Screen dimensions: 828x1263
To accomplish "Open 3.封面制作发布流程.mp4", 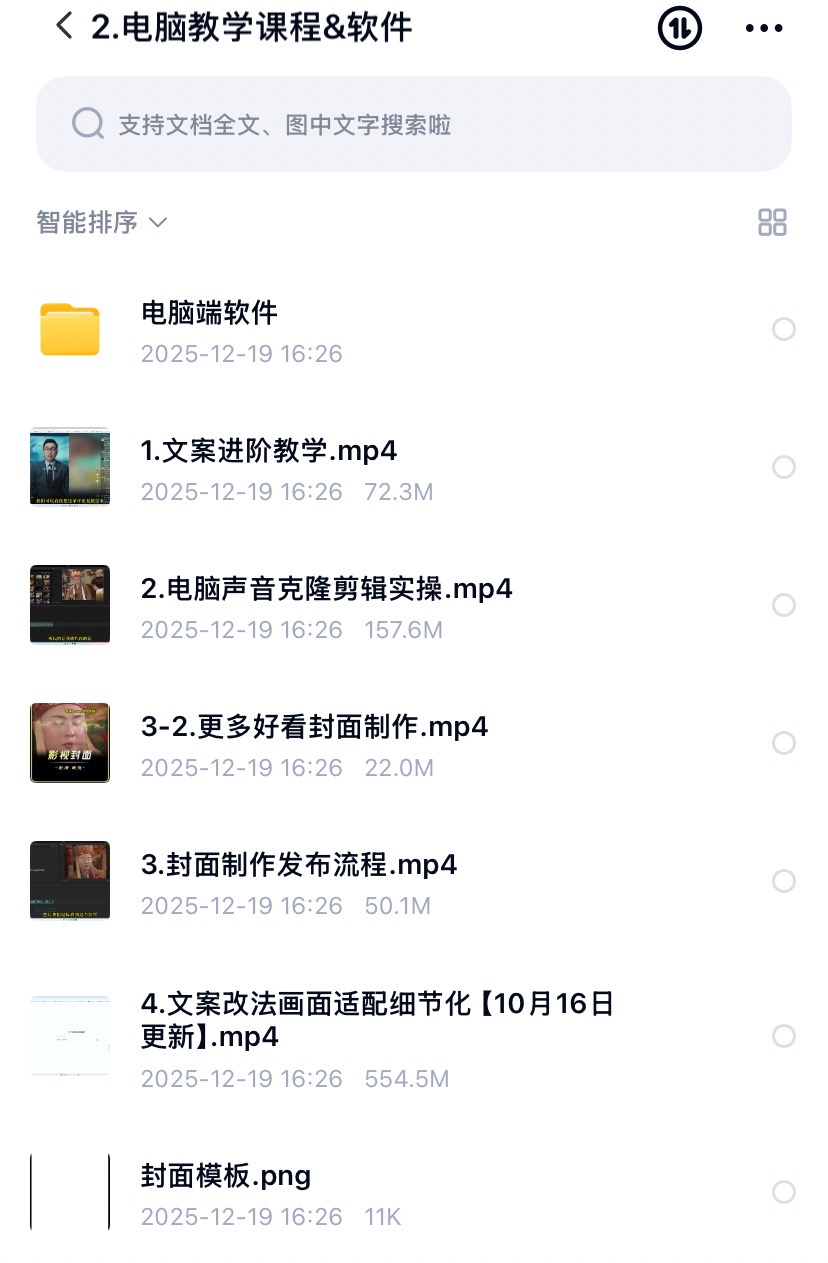I will pyautogui.click(x=297, y=866).
